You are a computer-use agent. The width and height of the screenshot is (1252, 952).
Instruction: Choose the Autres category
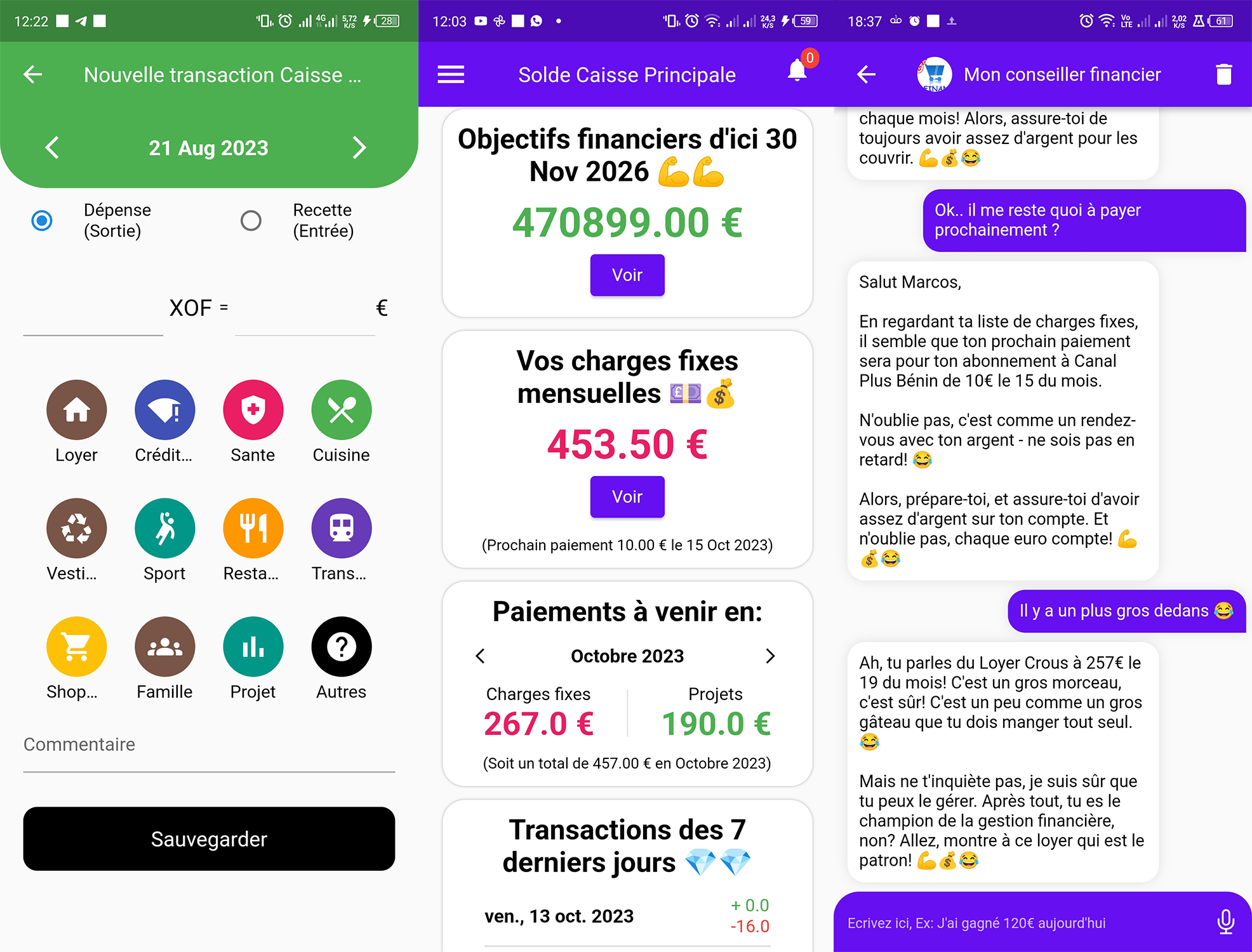(341, 647)
